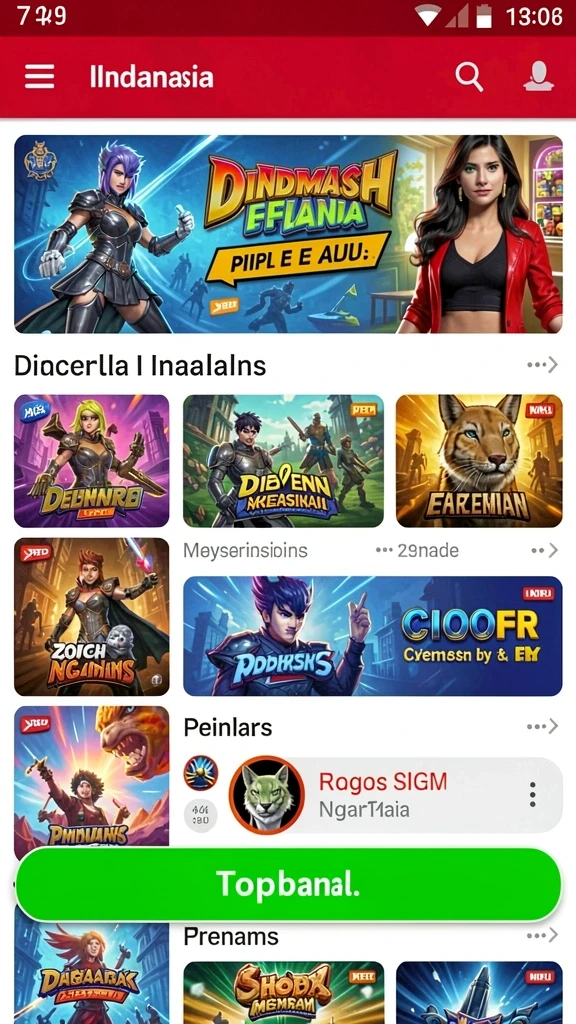Expand the Diacerlla Inaalalns section arrow

[543, 364]
